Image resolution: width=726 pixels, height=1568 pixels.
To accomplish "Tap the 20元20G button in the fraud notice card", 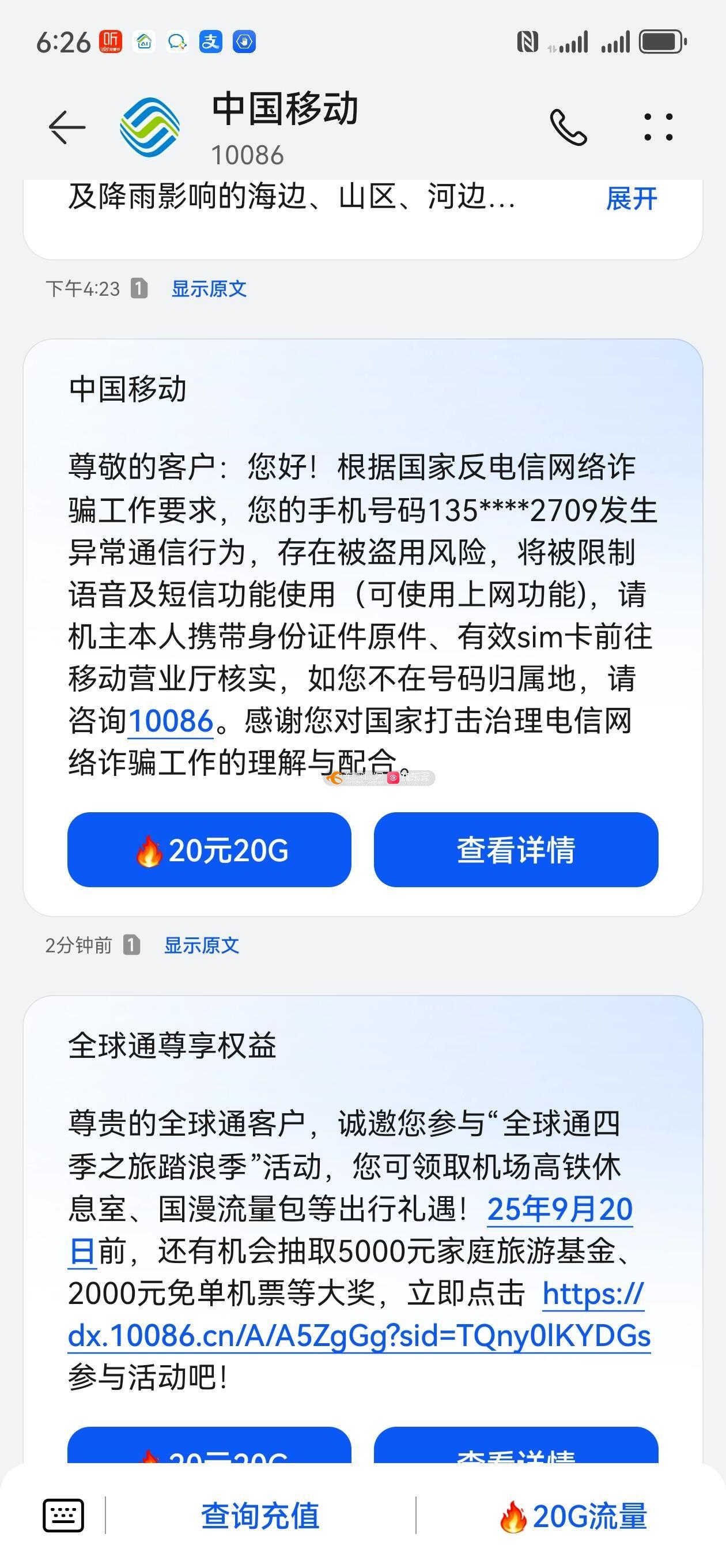I will coord(209,850).
